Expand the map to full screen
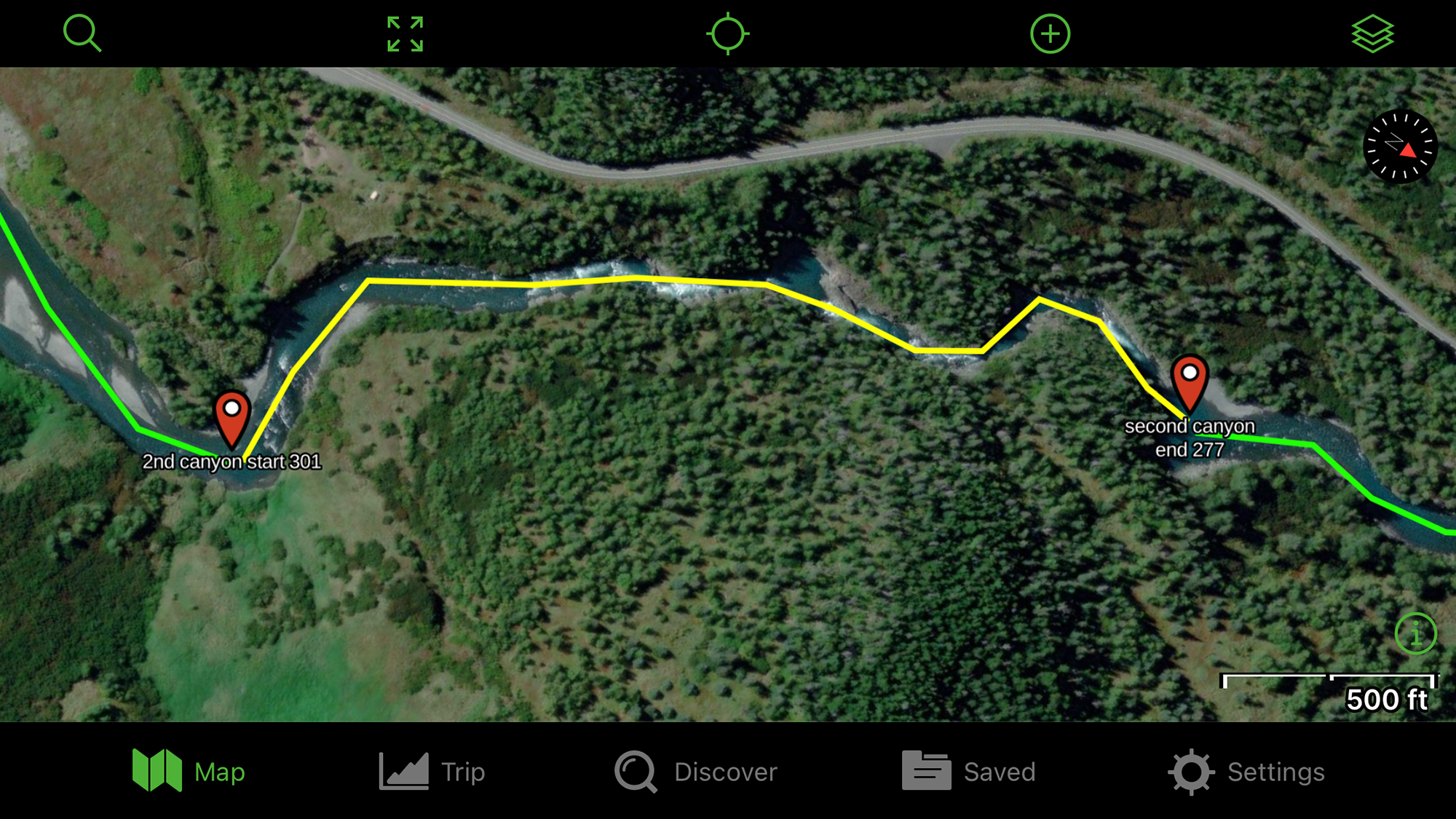 (x=405, y=33)
